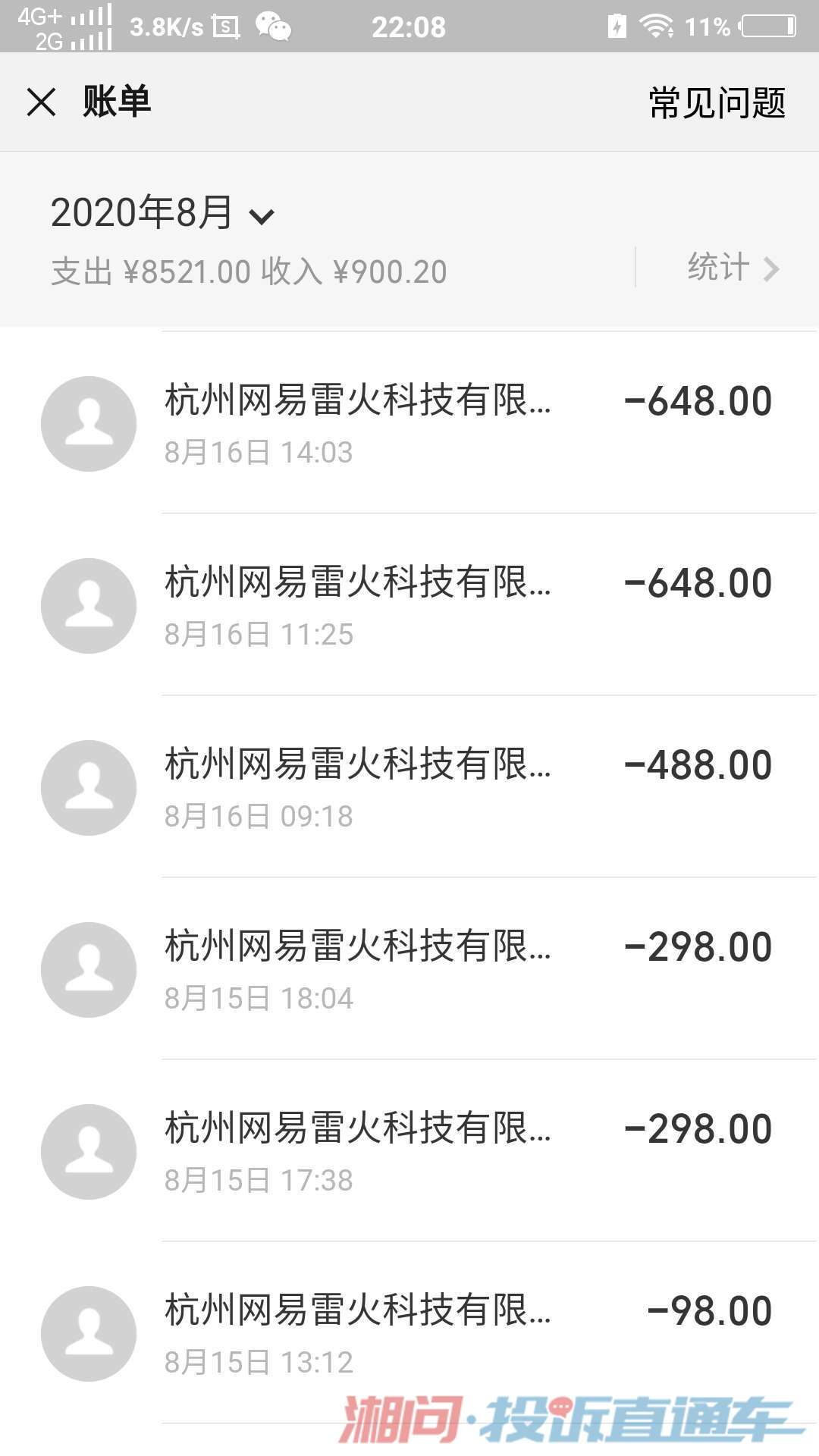Screen dimensions: 819x1456
Task: Open the 8月15日 17:38 bill entry
Action: coord(409,1151)
